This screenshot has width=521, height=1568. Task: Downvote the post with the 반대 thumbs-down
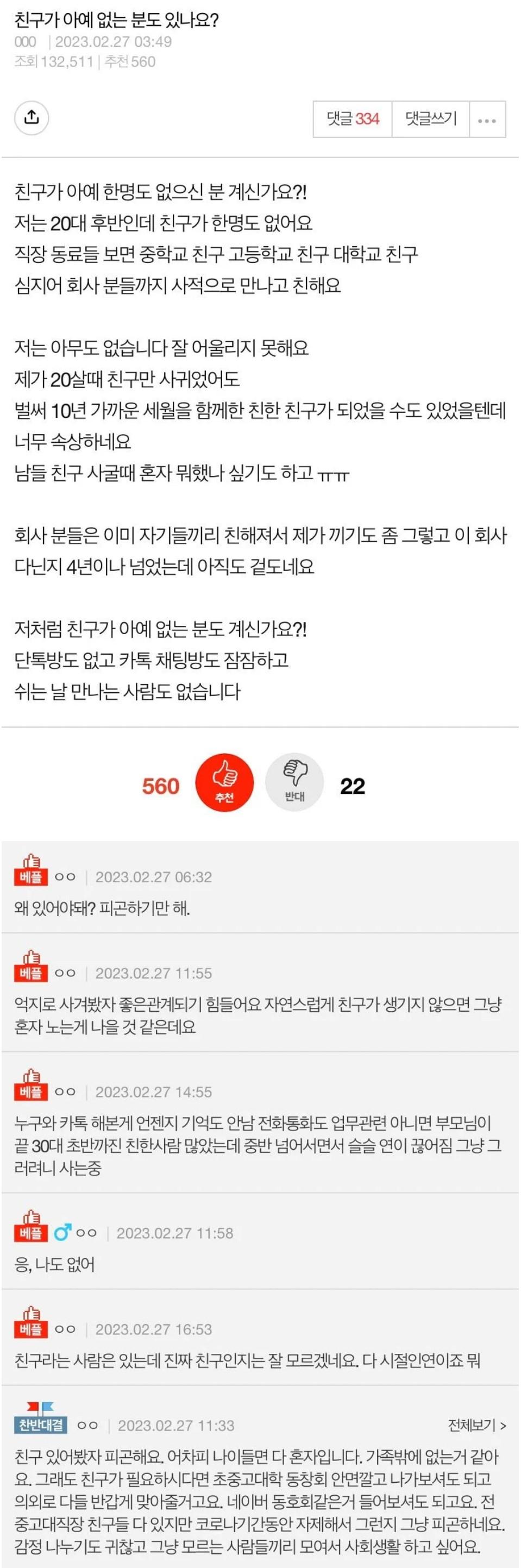(294, 782)
